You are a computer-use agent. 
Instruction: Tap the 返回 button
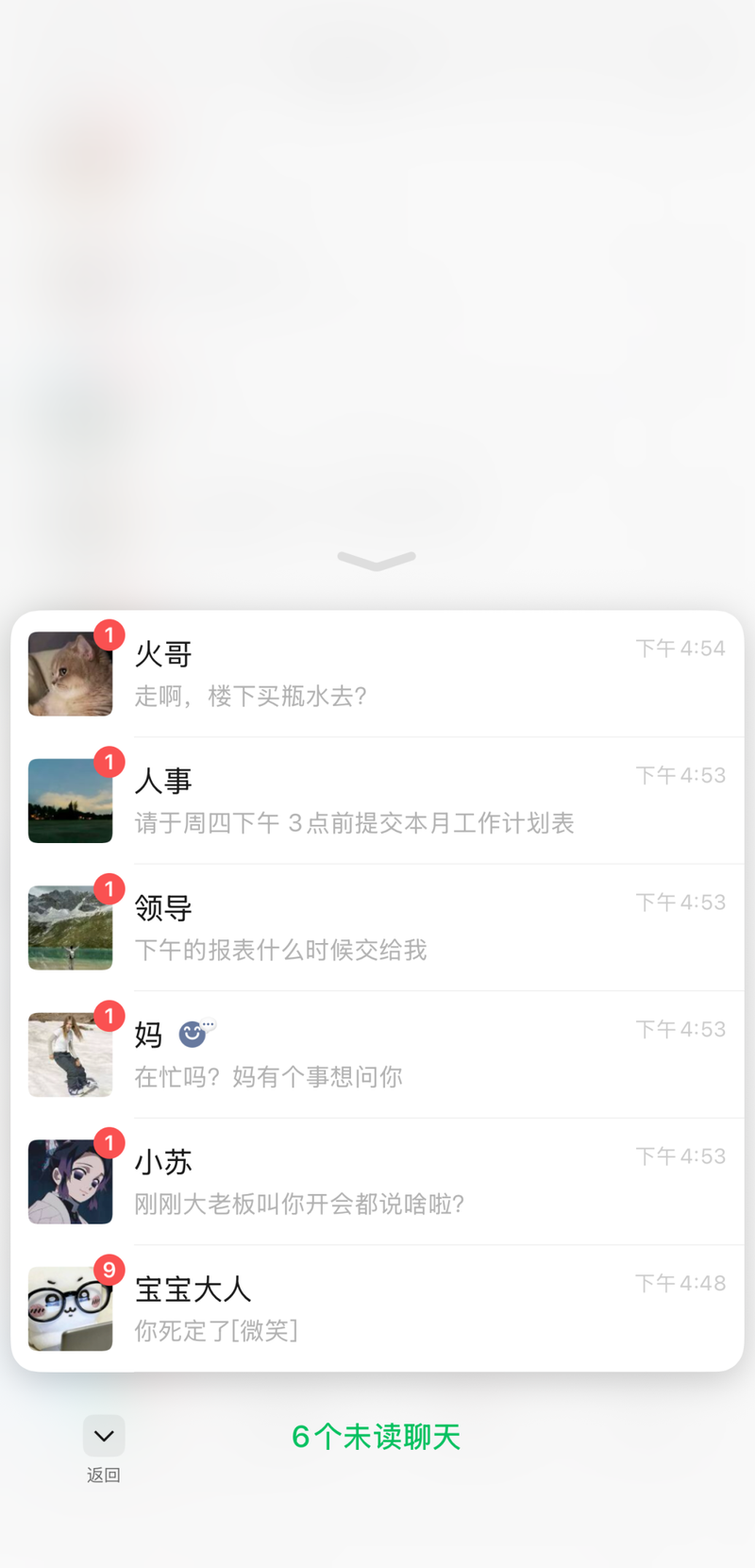pyautogui.click(x=104, y=1450)
